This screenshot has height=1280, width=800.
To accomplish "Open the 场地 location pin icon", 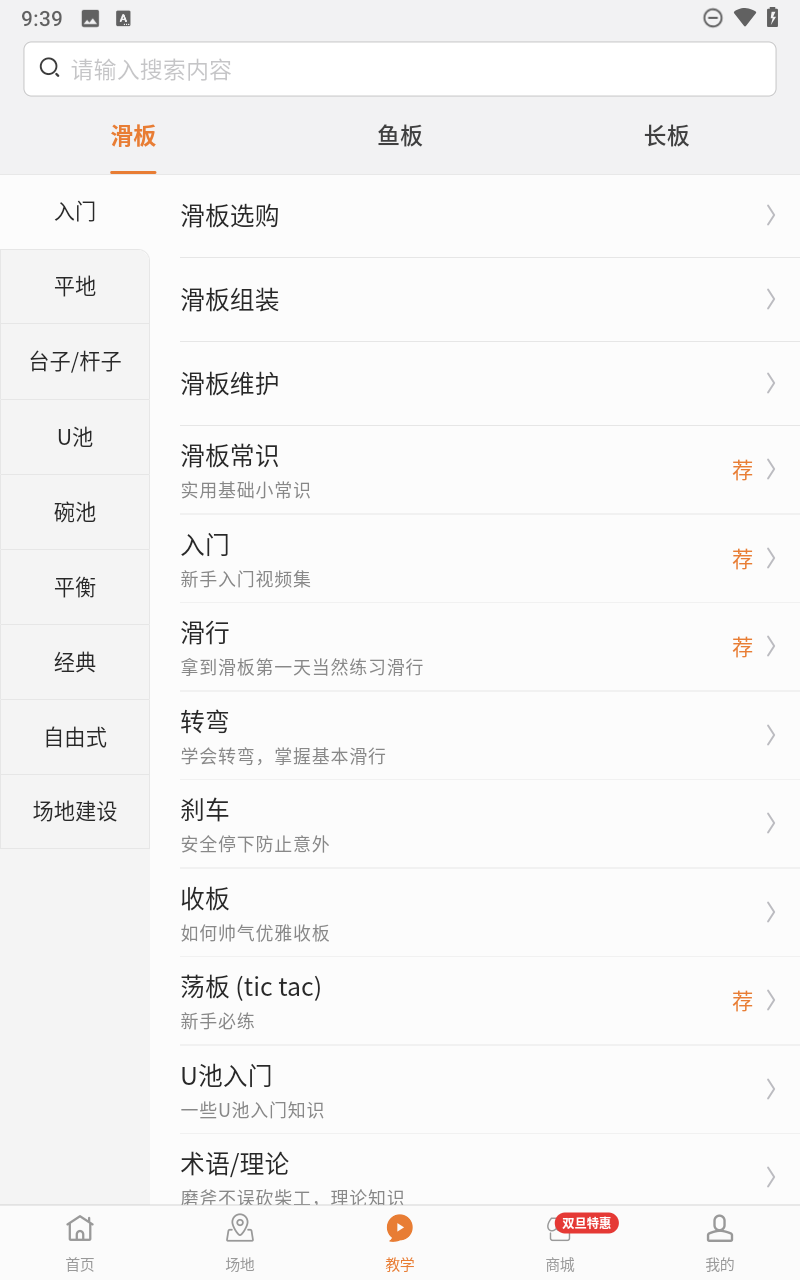I will pos(240,1228).
